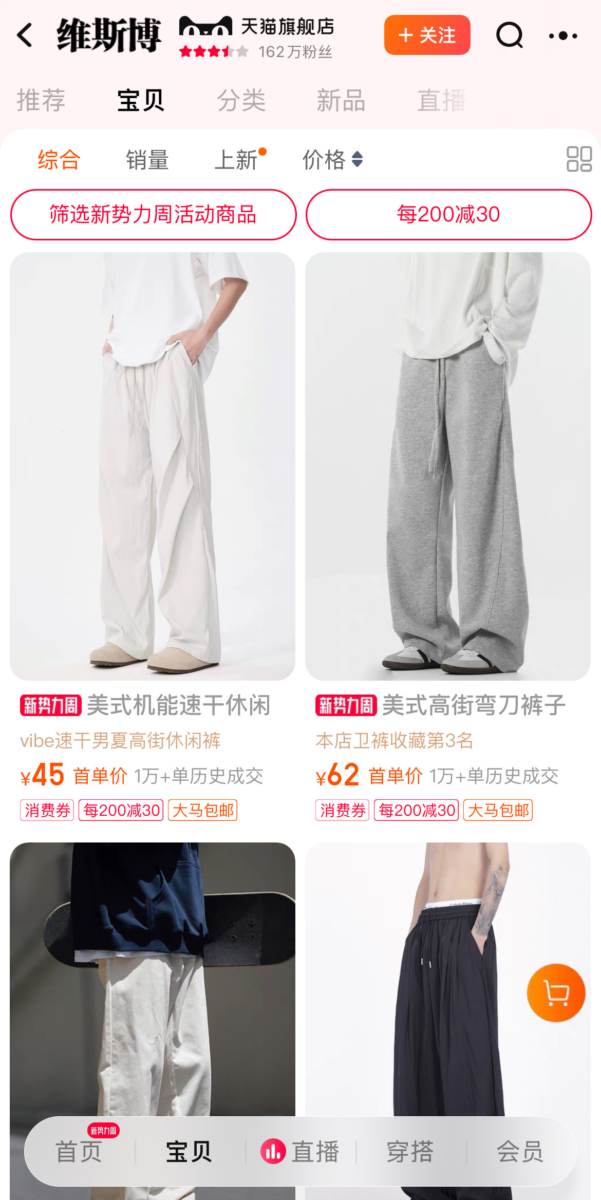Screen dimensions: 601x1200
Task: Open the search icon in header
Action: 510,35
